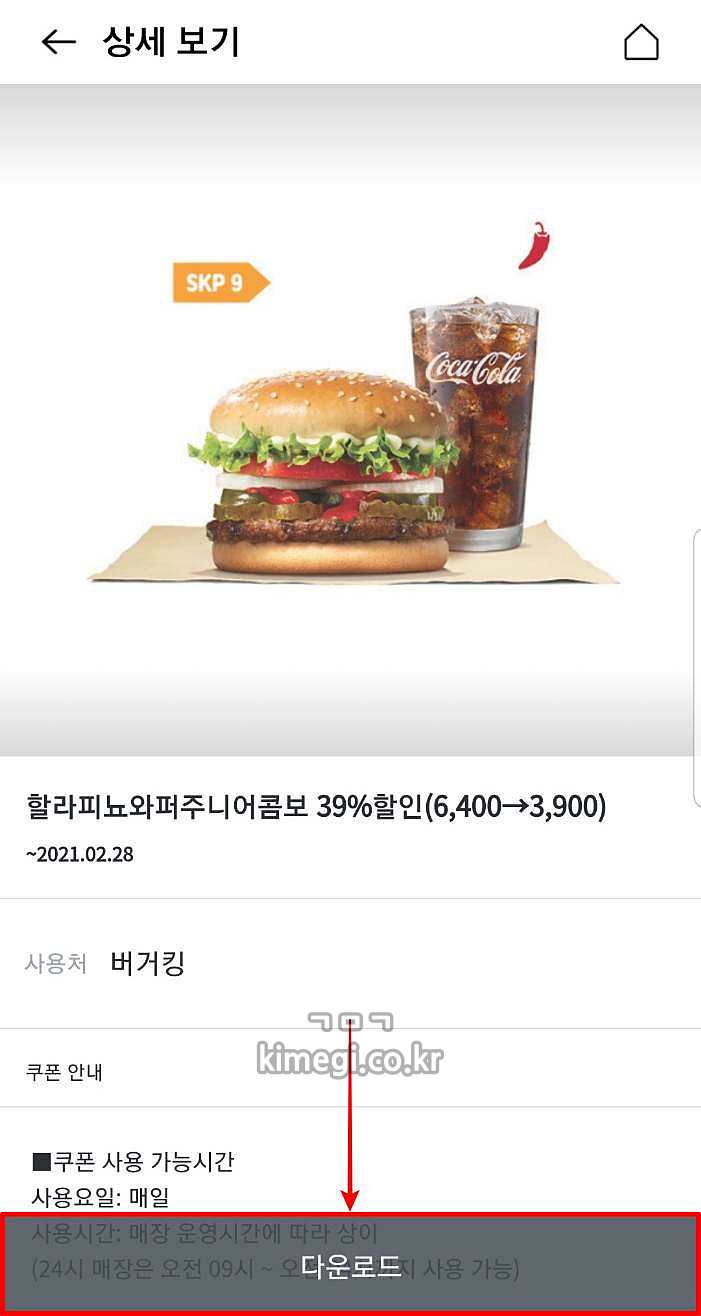Open the home icon in header
This screenshot has width=701, height=1316.
click(641, 42)
